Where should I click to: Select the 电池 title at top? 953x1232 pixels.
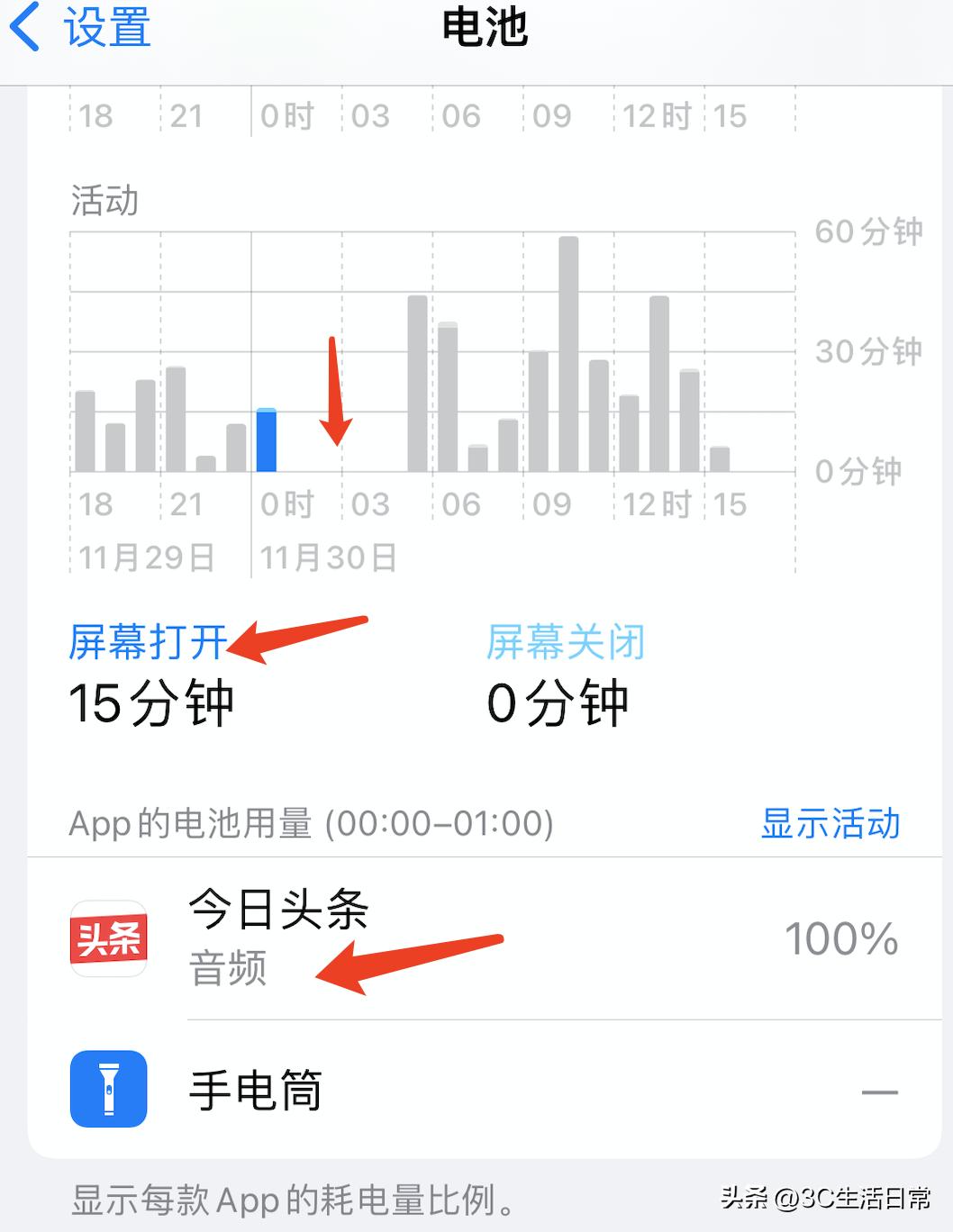click(x=486, y=27)
